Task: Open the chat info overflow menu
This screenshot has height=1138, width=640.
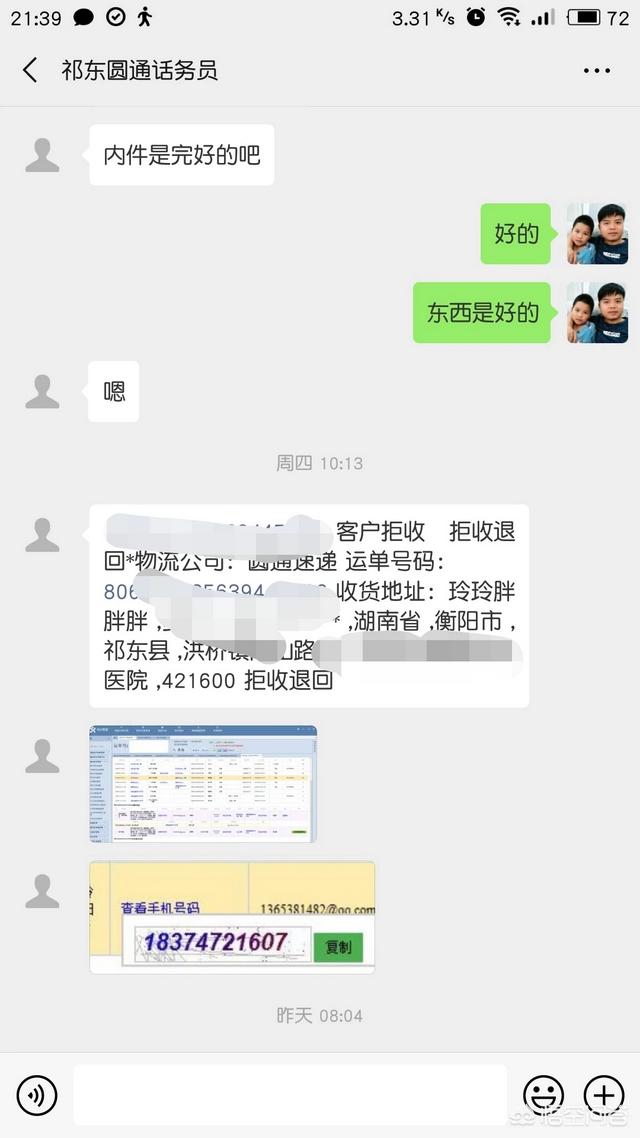Action: pos(596,70)
